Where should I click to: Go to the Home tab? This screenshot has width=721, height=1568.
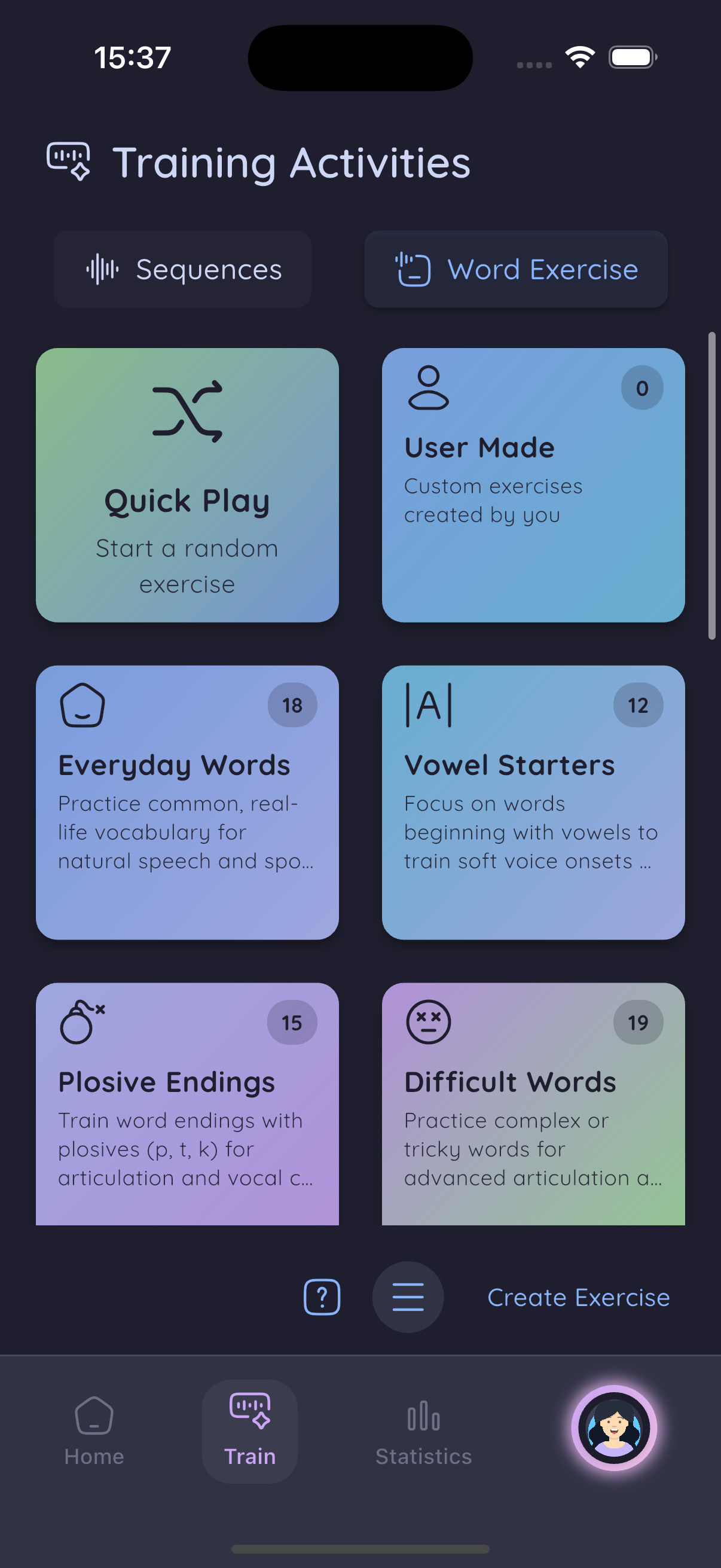[94, 1430]
